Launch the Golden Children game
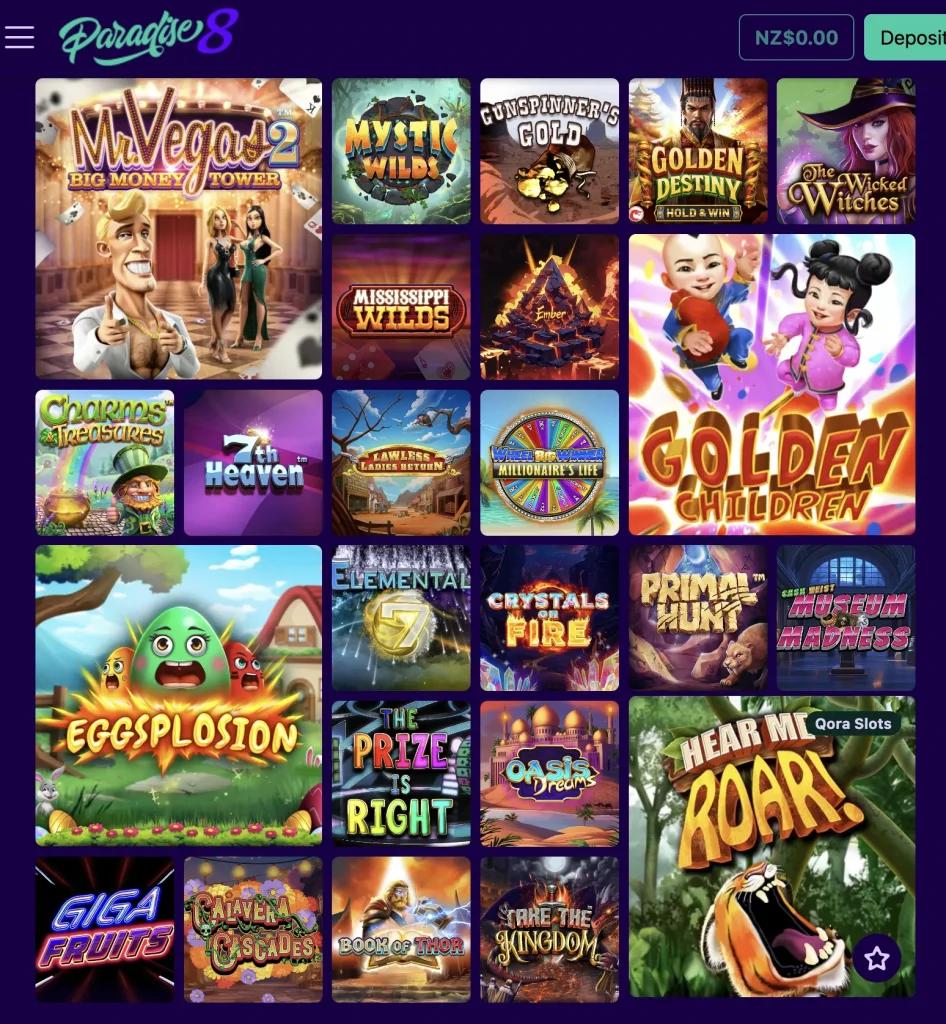Screen dimensions: 946x1024 [x=771, y=385]
